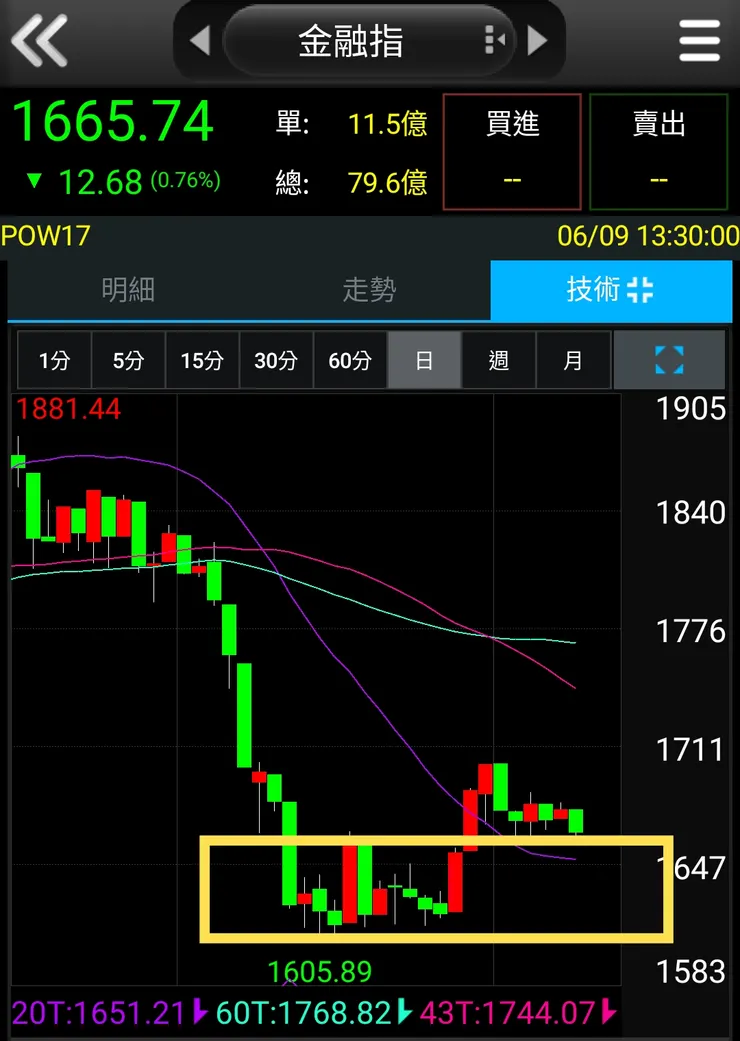Select the 15分 chart interval
The height and width of the screenshot is (1041, 740).
tap(202, 360)
